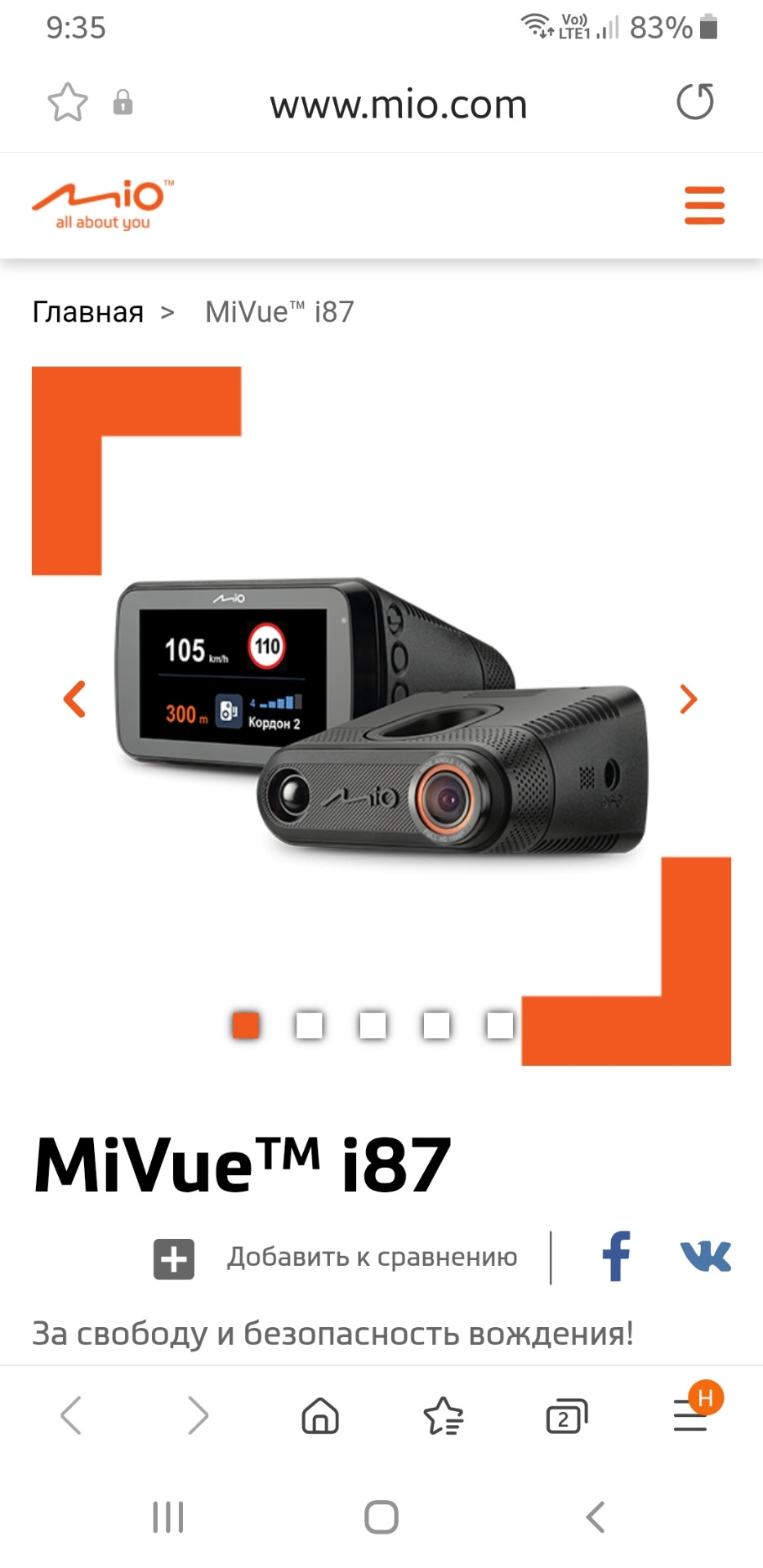Image resolution: width=763 pixels, height=1568 pixels.
Task: Open the browser home page
Action: point(320,1415)
